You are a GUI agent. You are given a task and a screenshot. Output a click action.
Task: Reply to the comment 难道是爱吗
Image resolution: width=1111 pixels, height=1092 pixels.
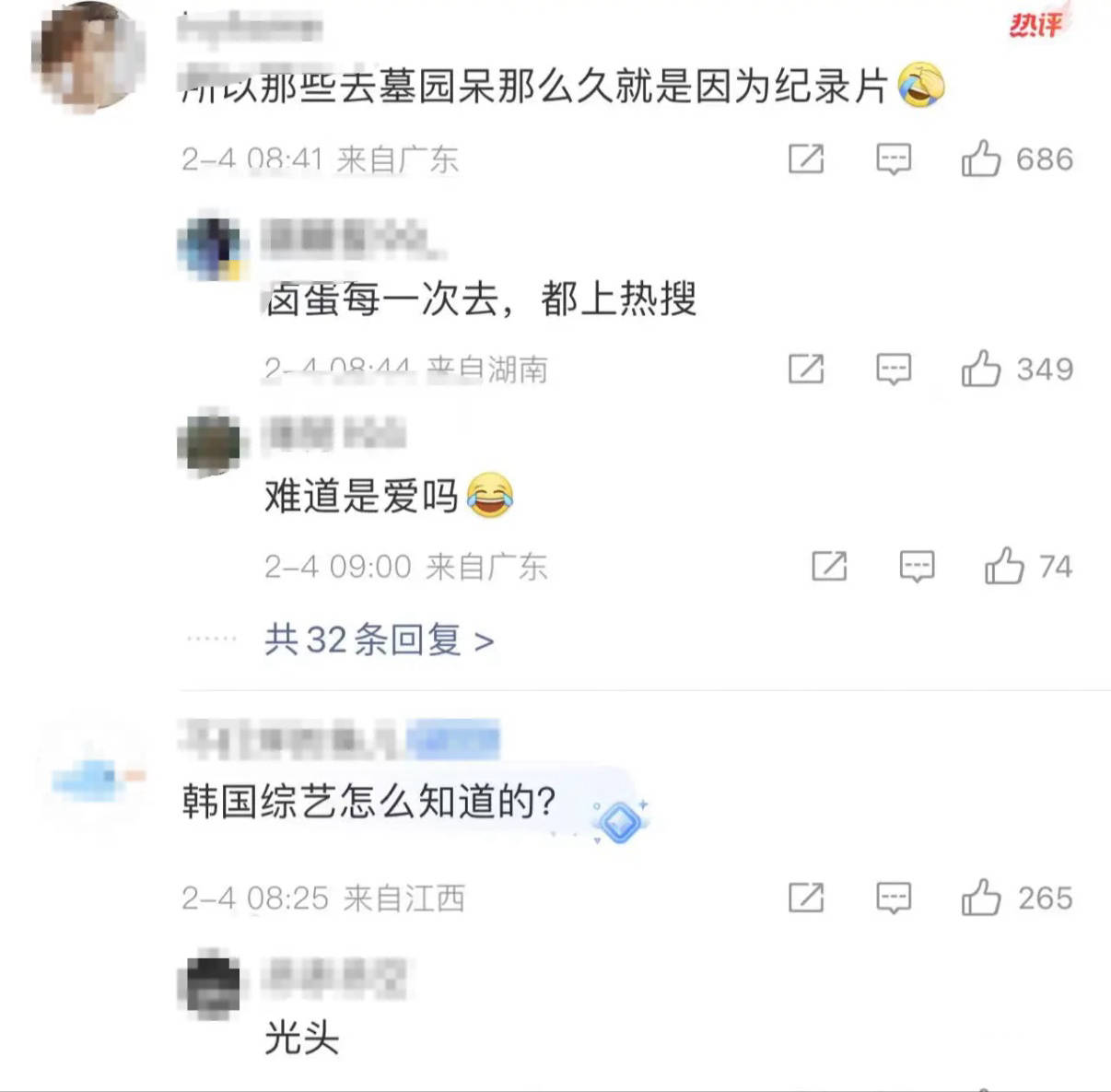[x=917, y=567]
